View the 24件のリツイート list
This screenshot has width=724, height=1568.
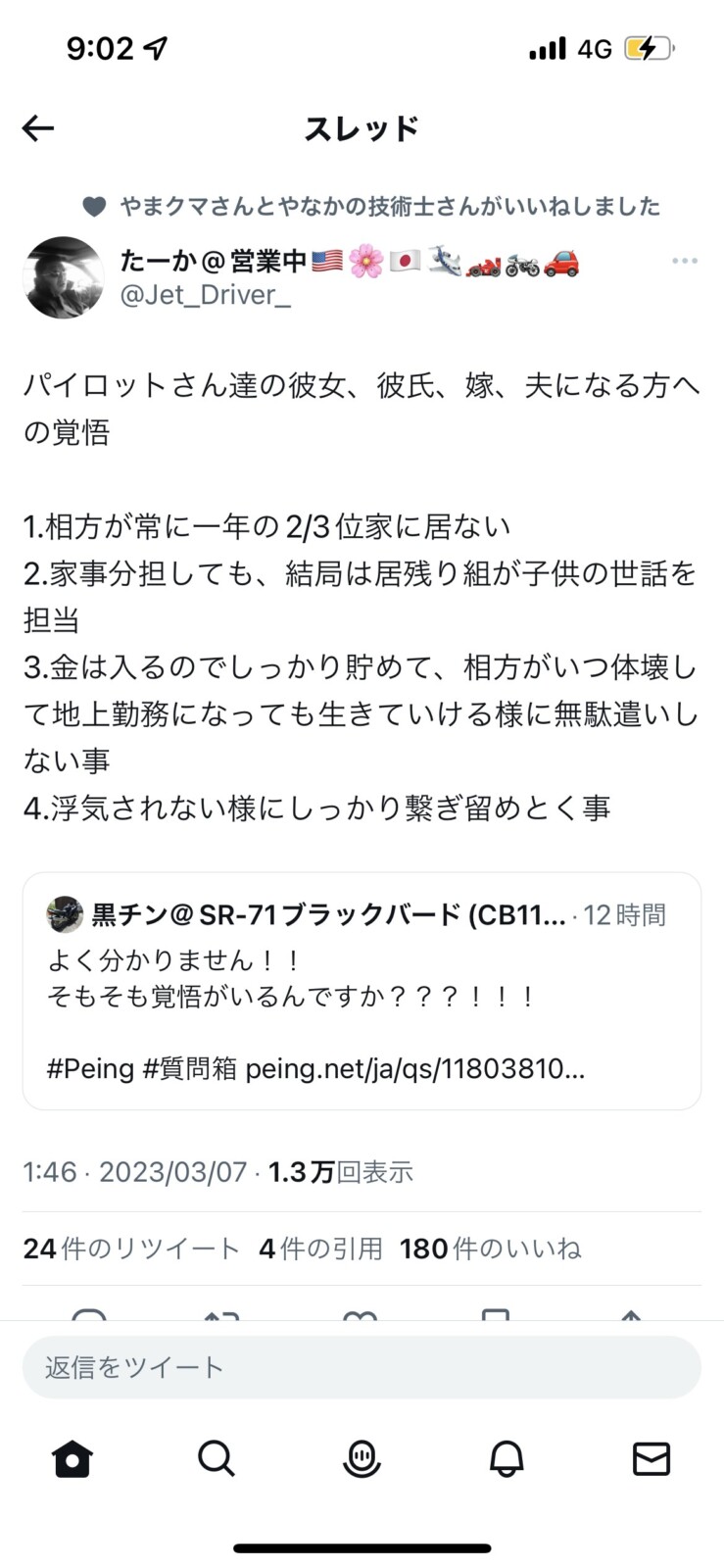click(x=131, y=1249)
